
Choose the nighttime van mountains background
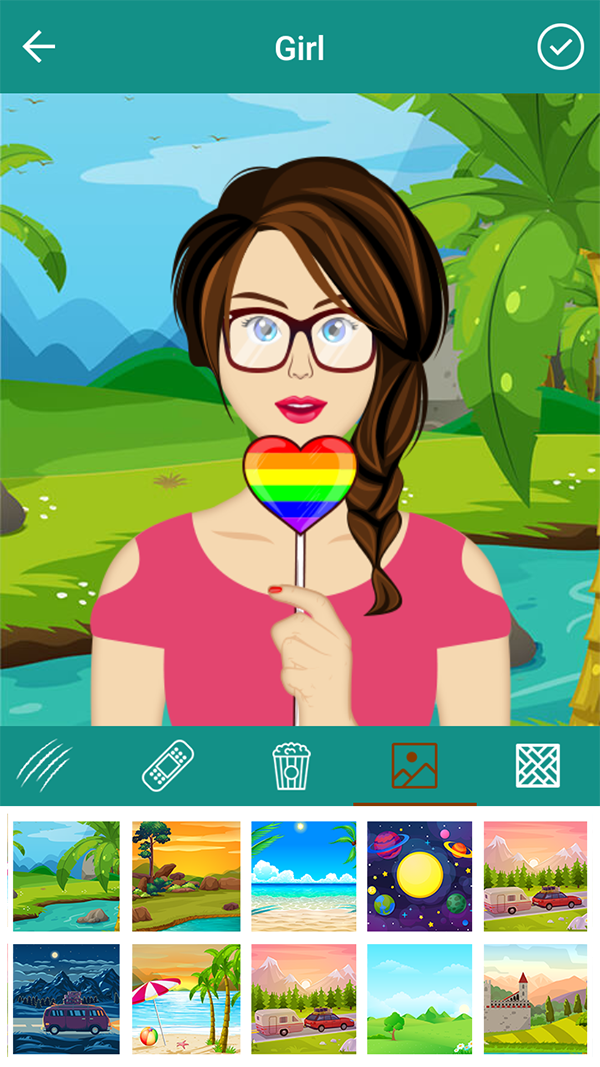coord(66,998)
